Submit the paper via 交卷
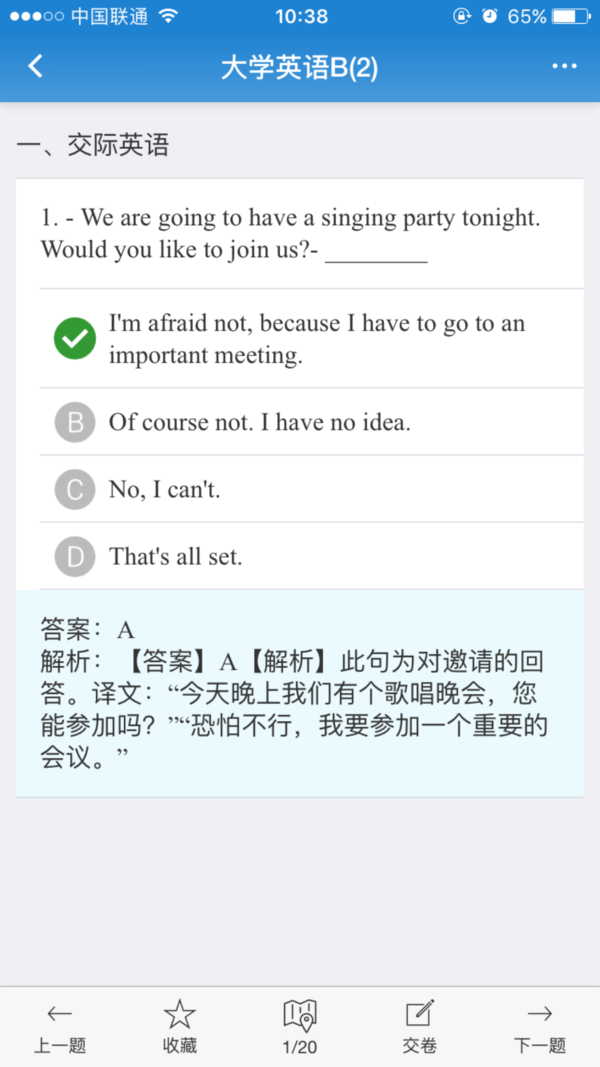Screen dimensions: 600x1067 (x=420, y=1027)
